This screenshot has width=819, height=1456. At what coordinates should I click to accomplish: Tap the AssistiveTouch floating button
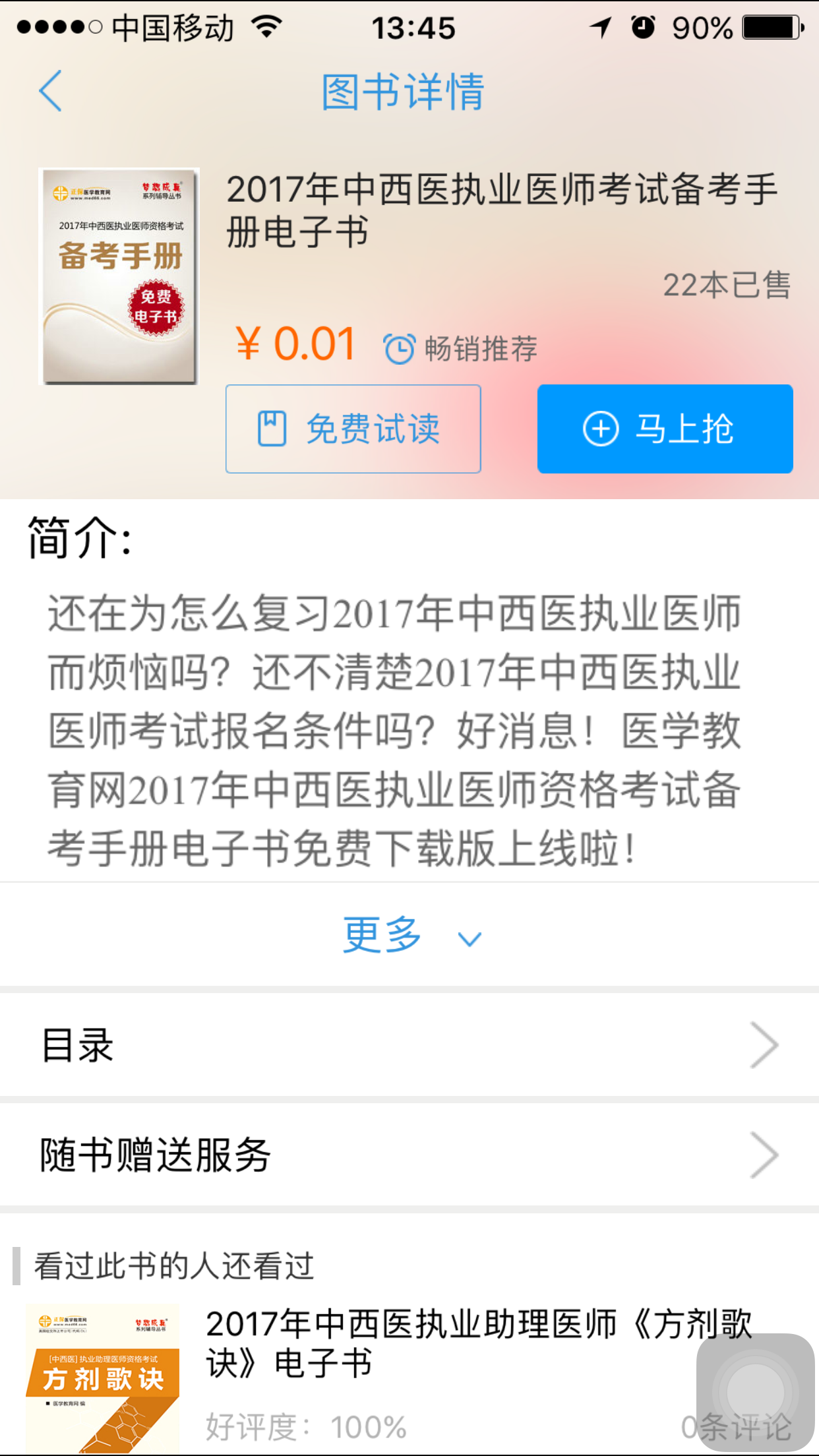pyautogui.click(x=755, y=1391)
